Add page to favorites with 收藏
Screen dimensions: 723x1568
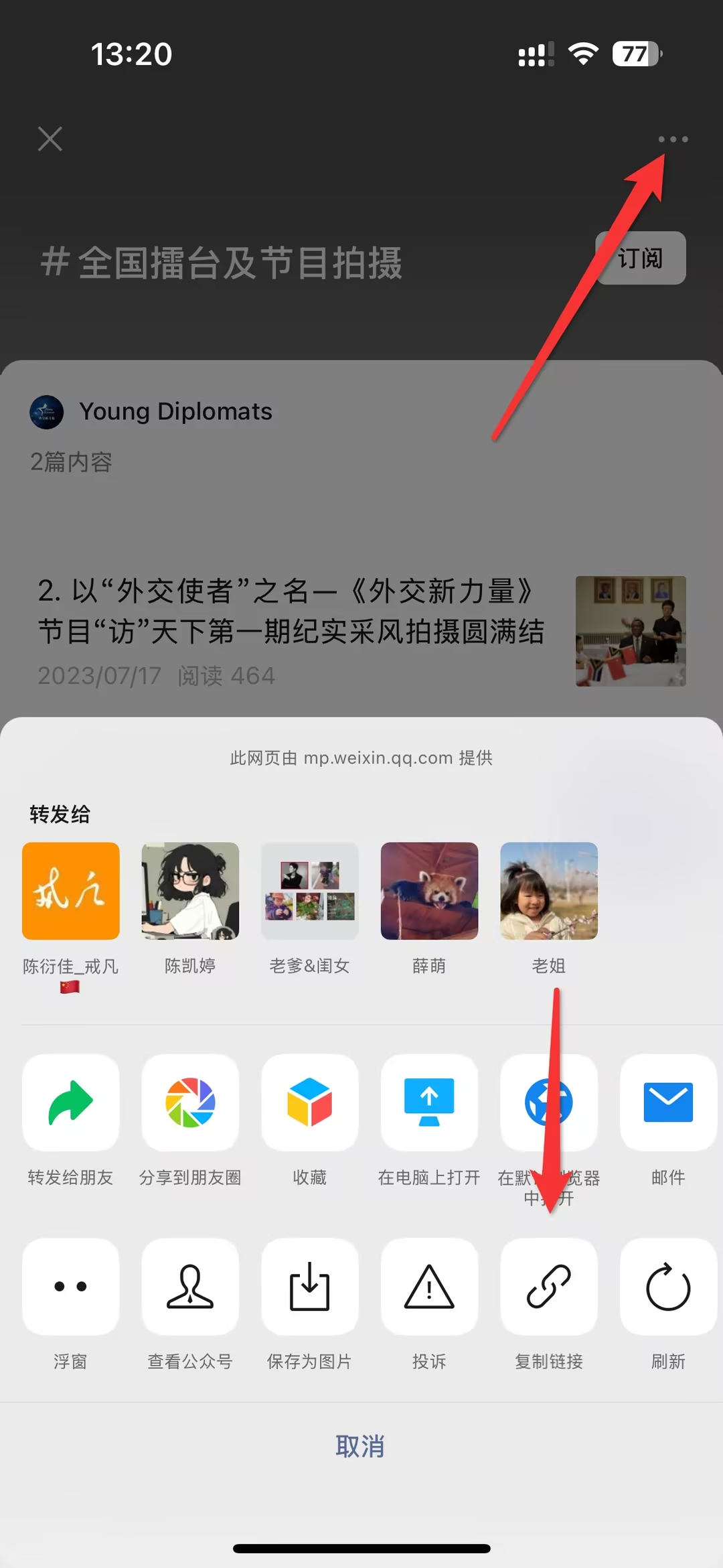309,1102
